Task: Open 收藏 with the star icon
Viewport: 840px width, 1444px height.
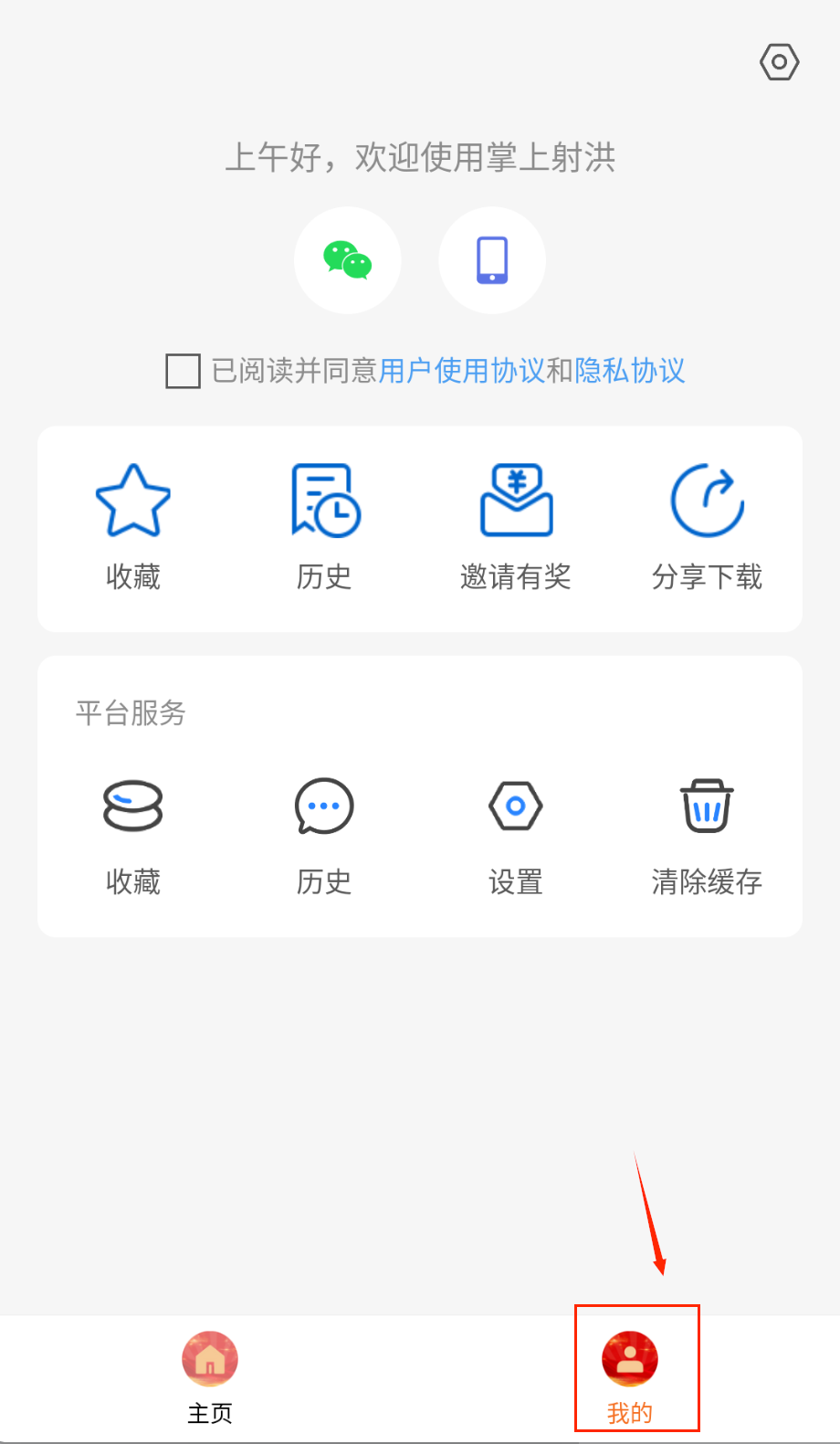Action: (x=133, y=525)
